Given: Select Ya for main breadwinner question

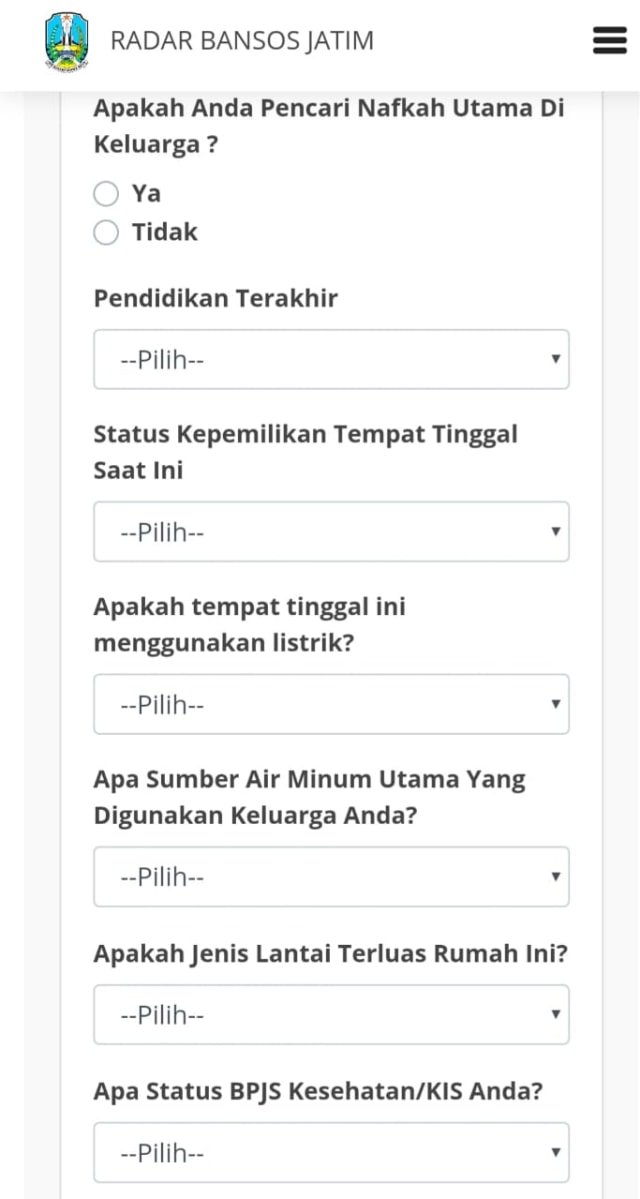Looking at the screenshot, I should (106, 193).
